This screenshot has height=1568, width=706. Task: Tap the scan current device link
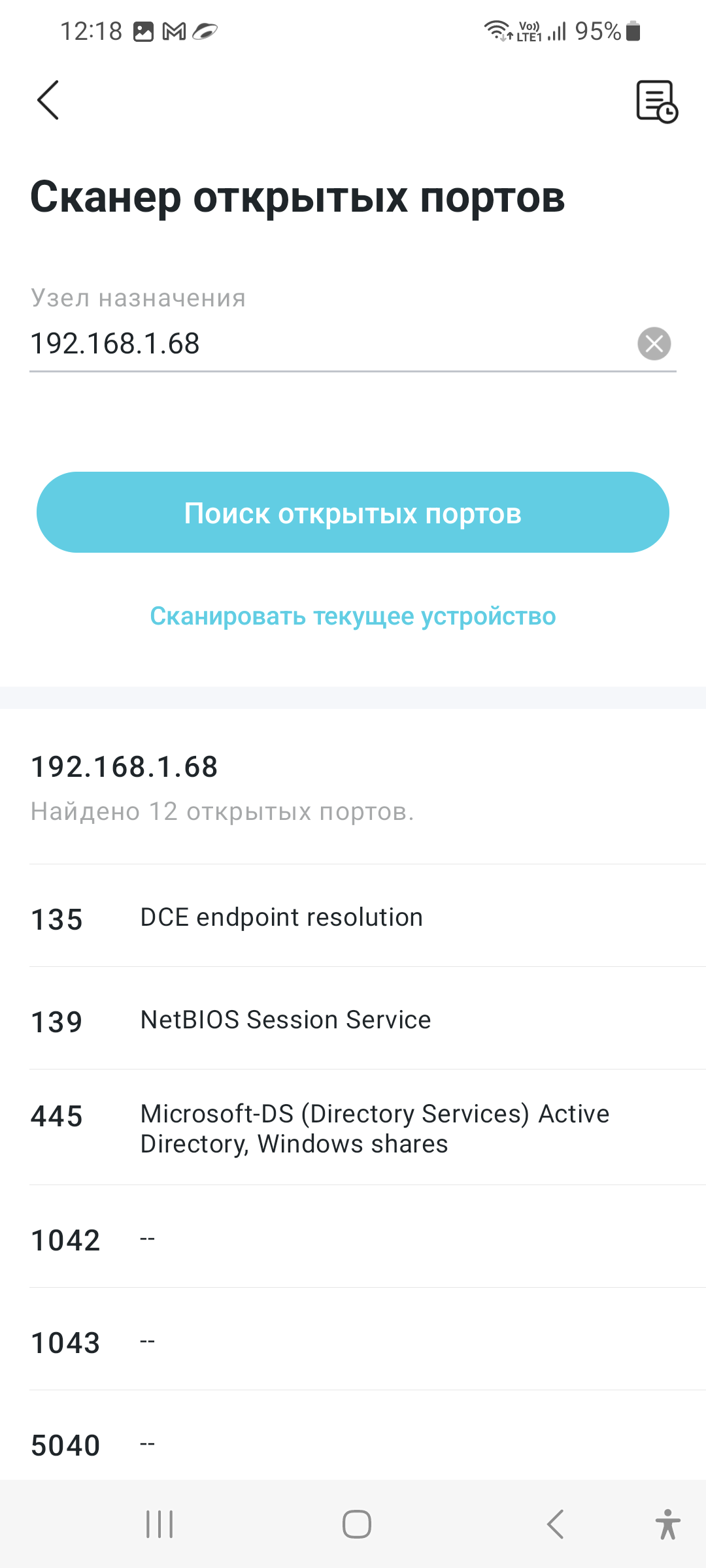(x=353, y=616)
